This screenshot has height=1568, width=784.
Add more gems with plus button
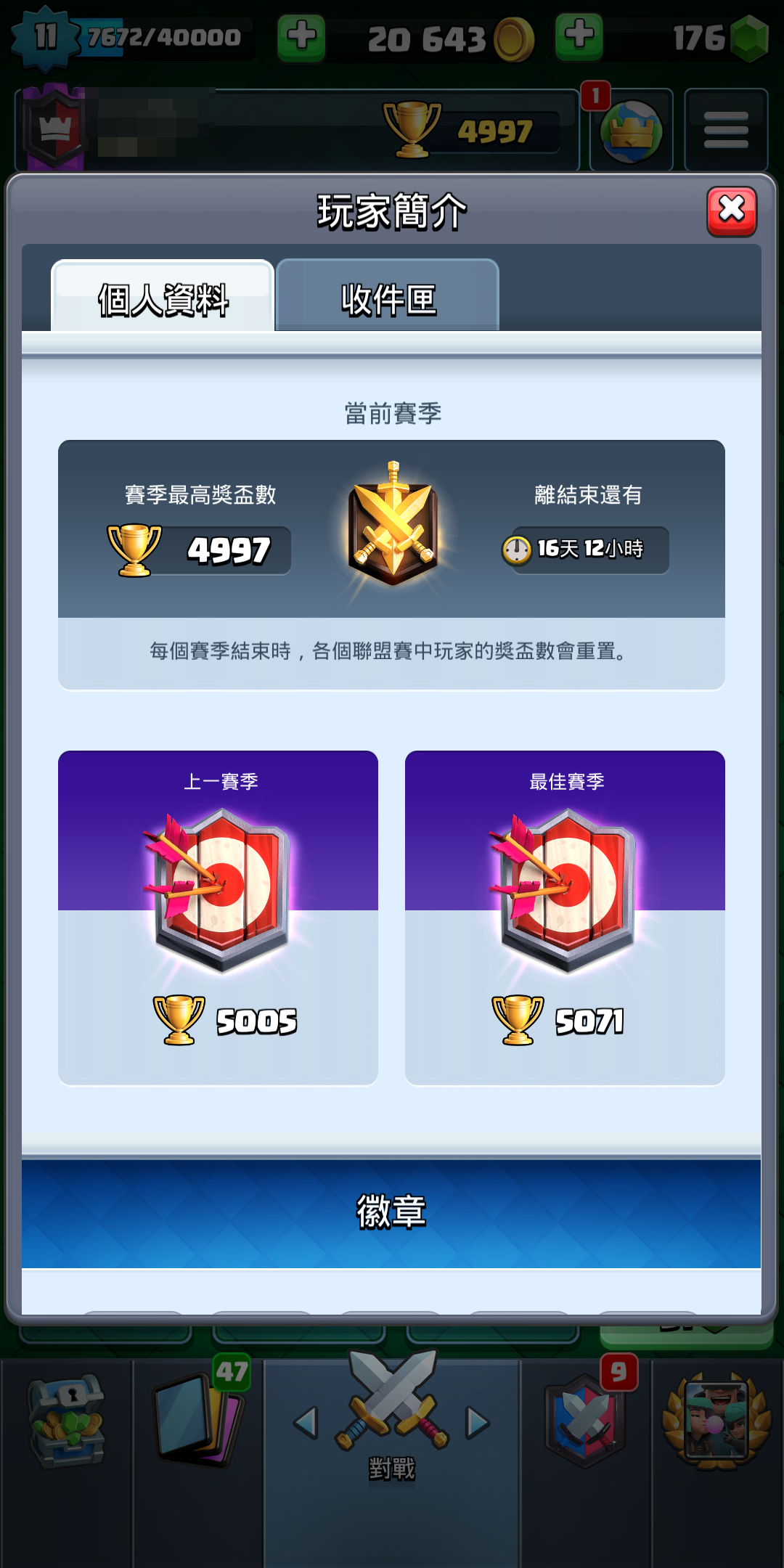(x=579, y=36)
